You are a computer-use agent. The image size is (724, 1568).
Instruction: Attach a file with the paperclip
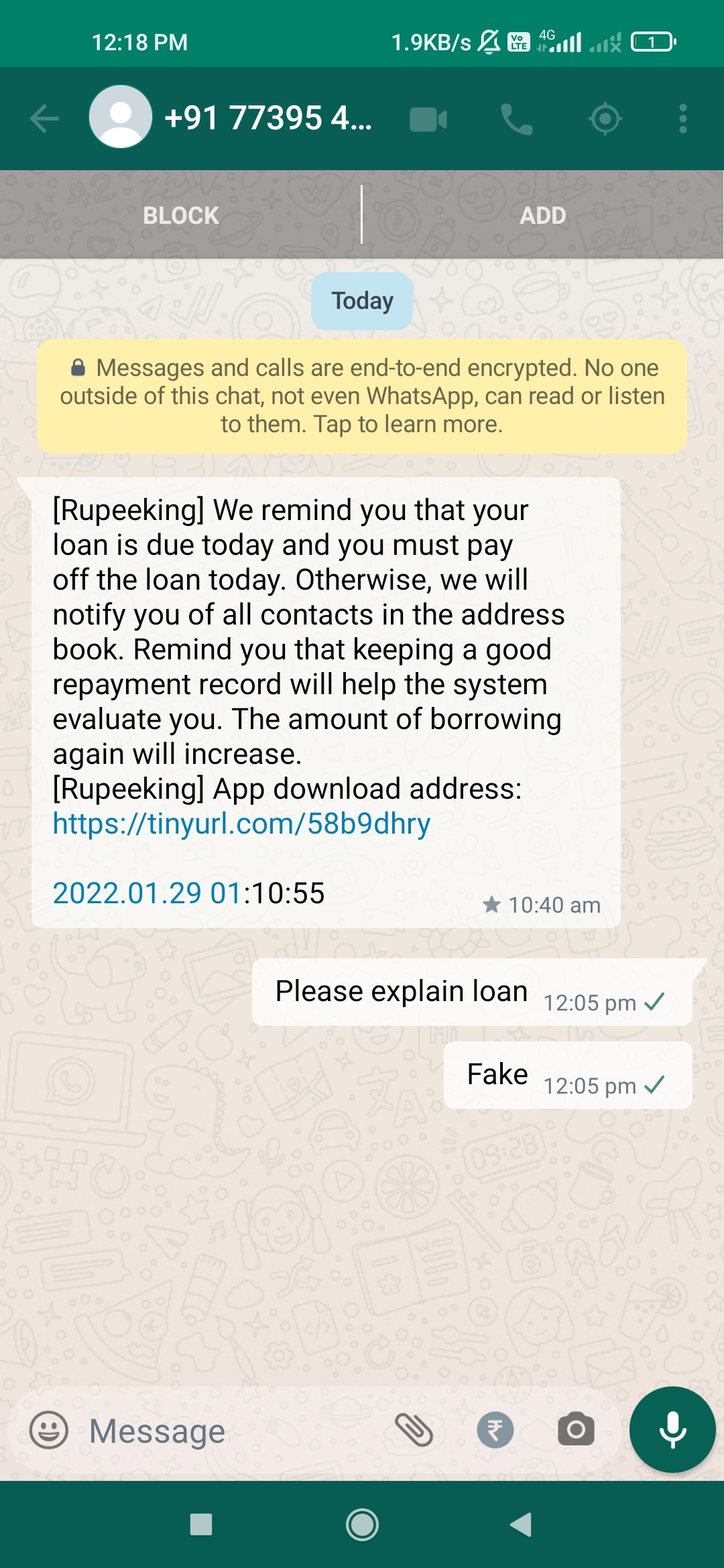pyautogui.click(x=414, y=1430)
